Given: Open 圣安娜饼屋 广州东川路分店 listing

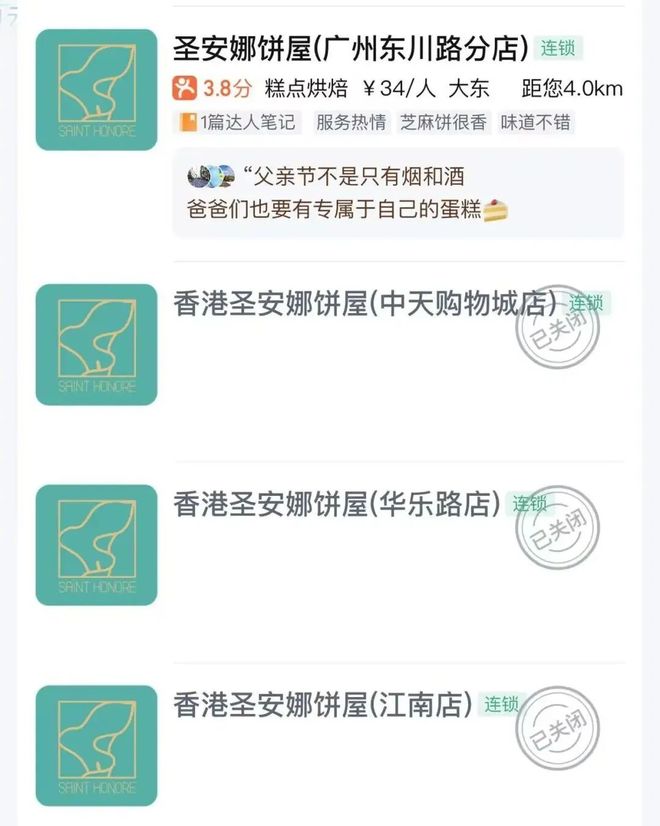Looking at the screenshot, I should click(350, 47).
